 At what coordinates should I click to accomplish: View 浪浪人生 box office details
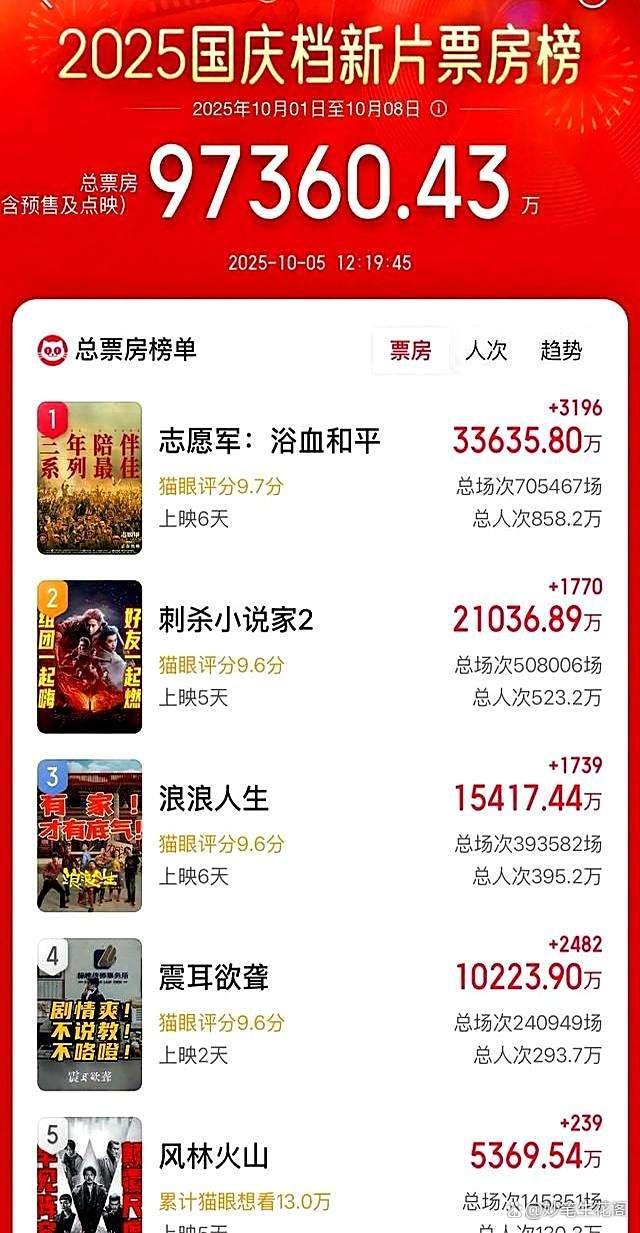point(214,799)
